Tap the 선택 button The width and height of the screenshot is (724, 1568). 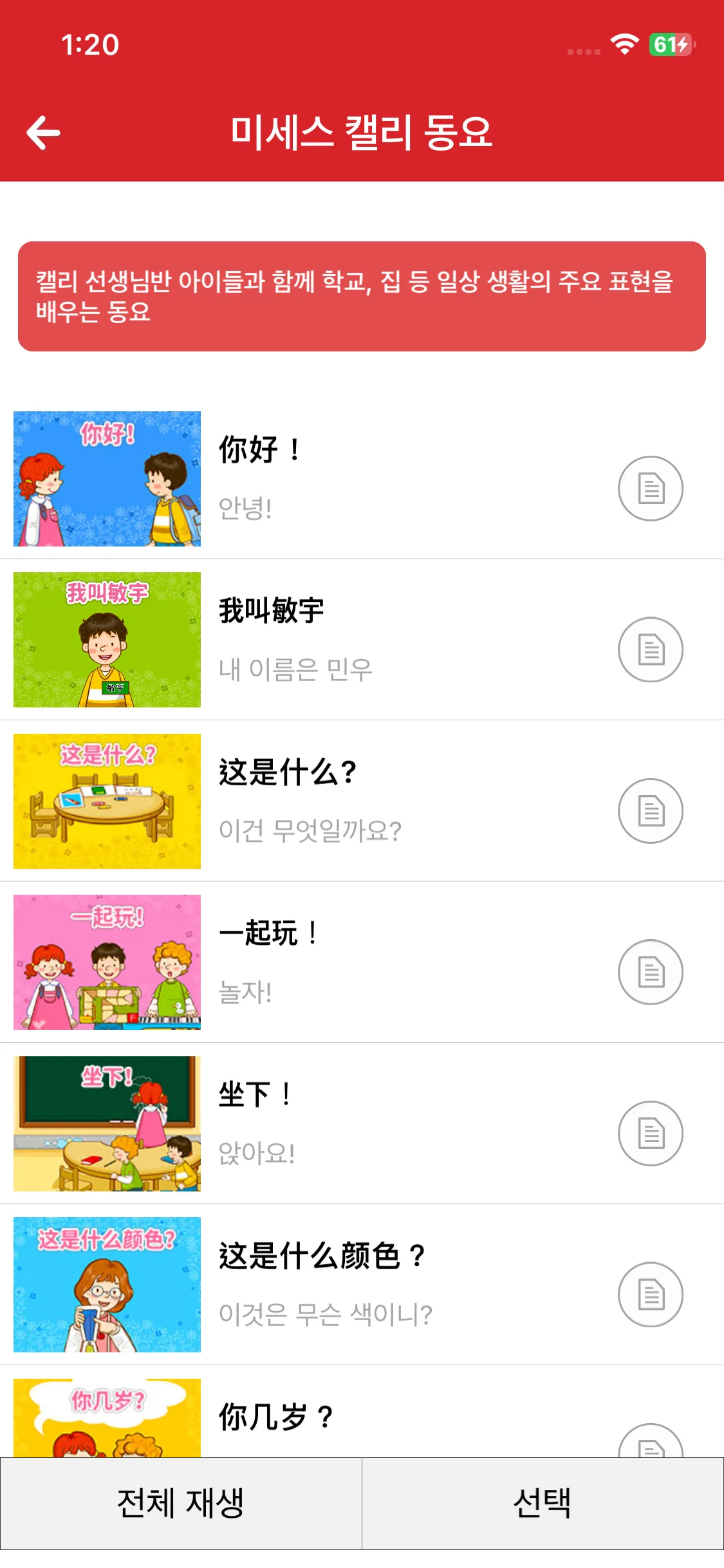543,1504
